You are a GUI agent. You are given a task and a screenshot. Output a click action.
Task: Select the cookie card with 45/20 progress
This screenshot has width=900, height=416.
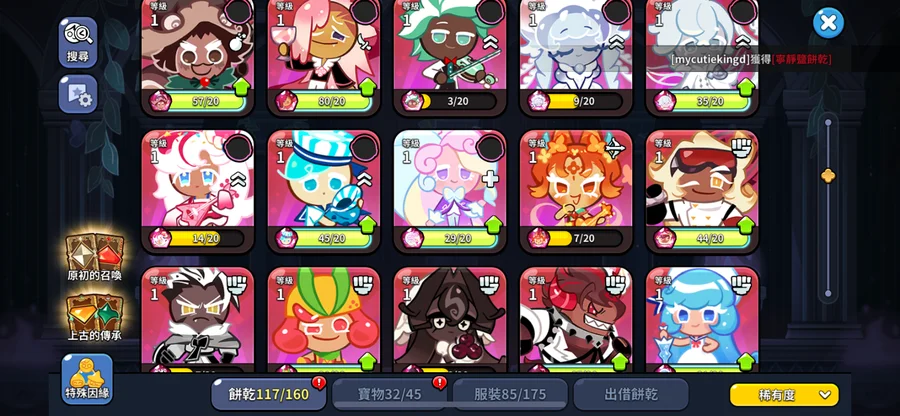coord(323,190)
